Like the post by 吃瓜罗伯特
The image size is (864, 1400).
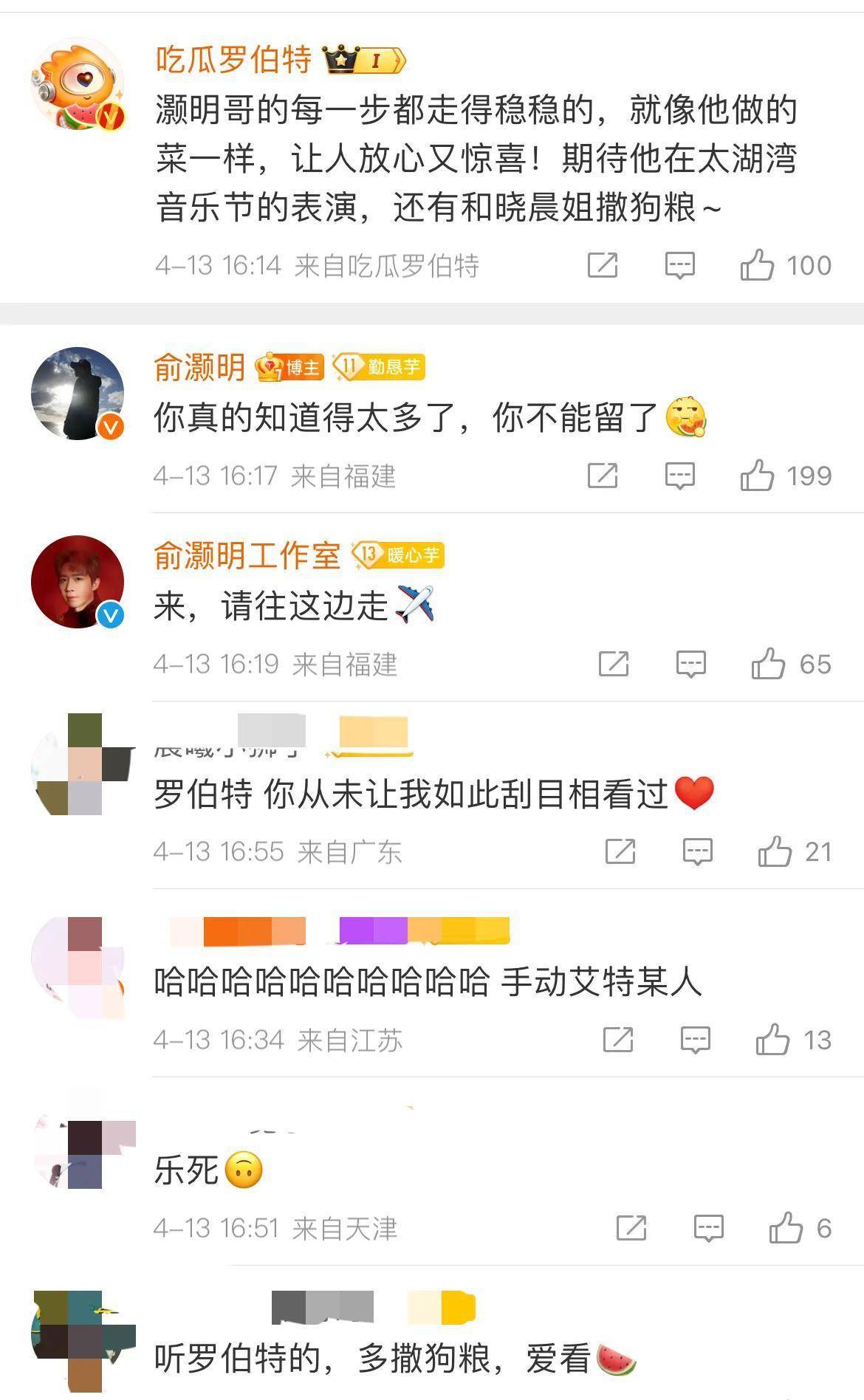coord(758,265)
